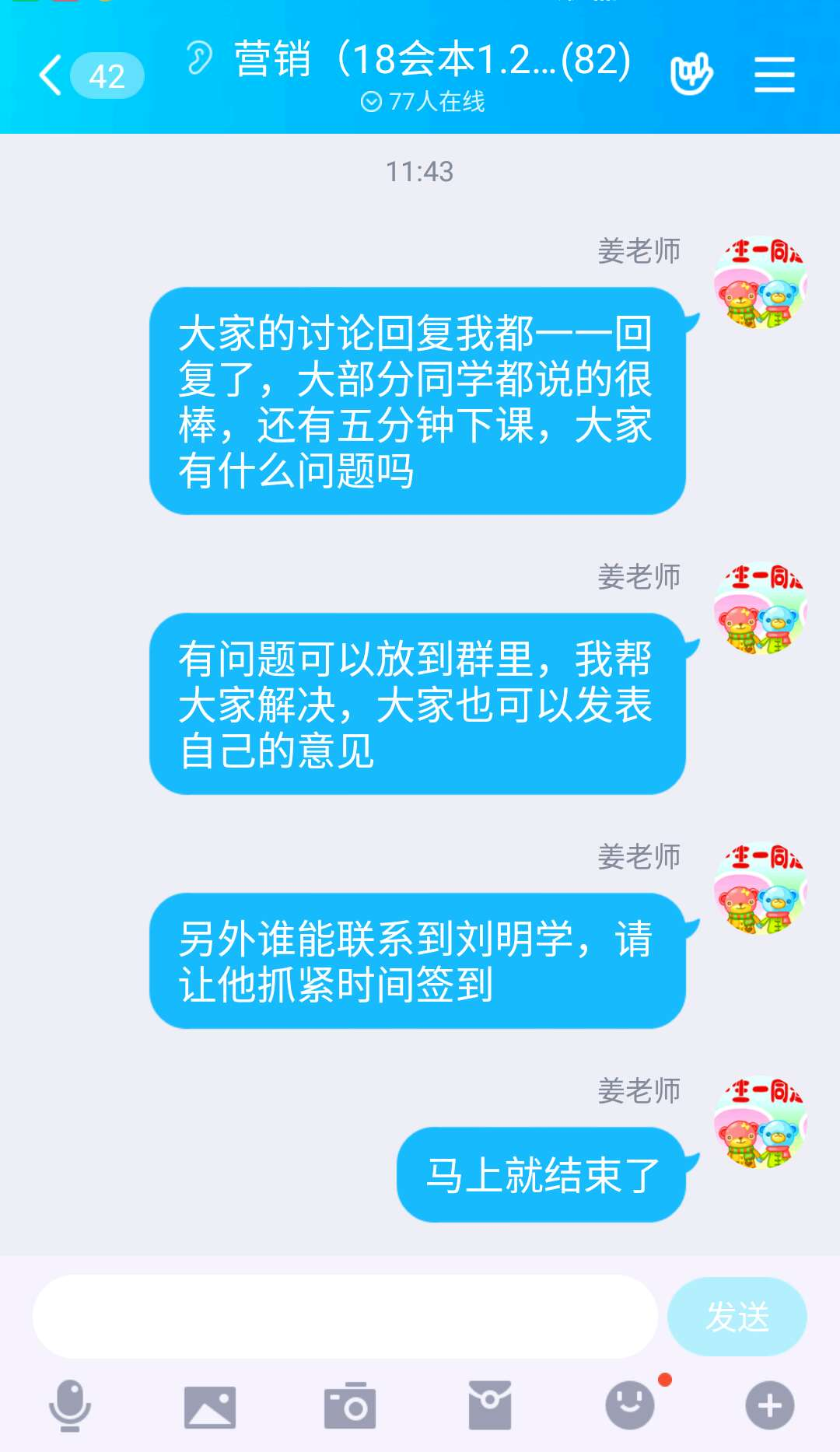Open more options plus button
The width and height of the screenshot is (840, 1452).
pyautogui.click(x=769, y=1405)
